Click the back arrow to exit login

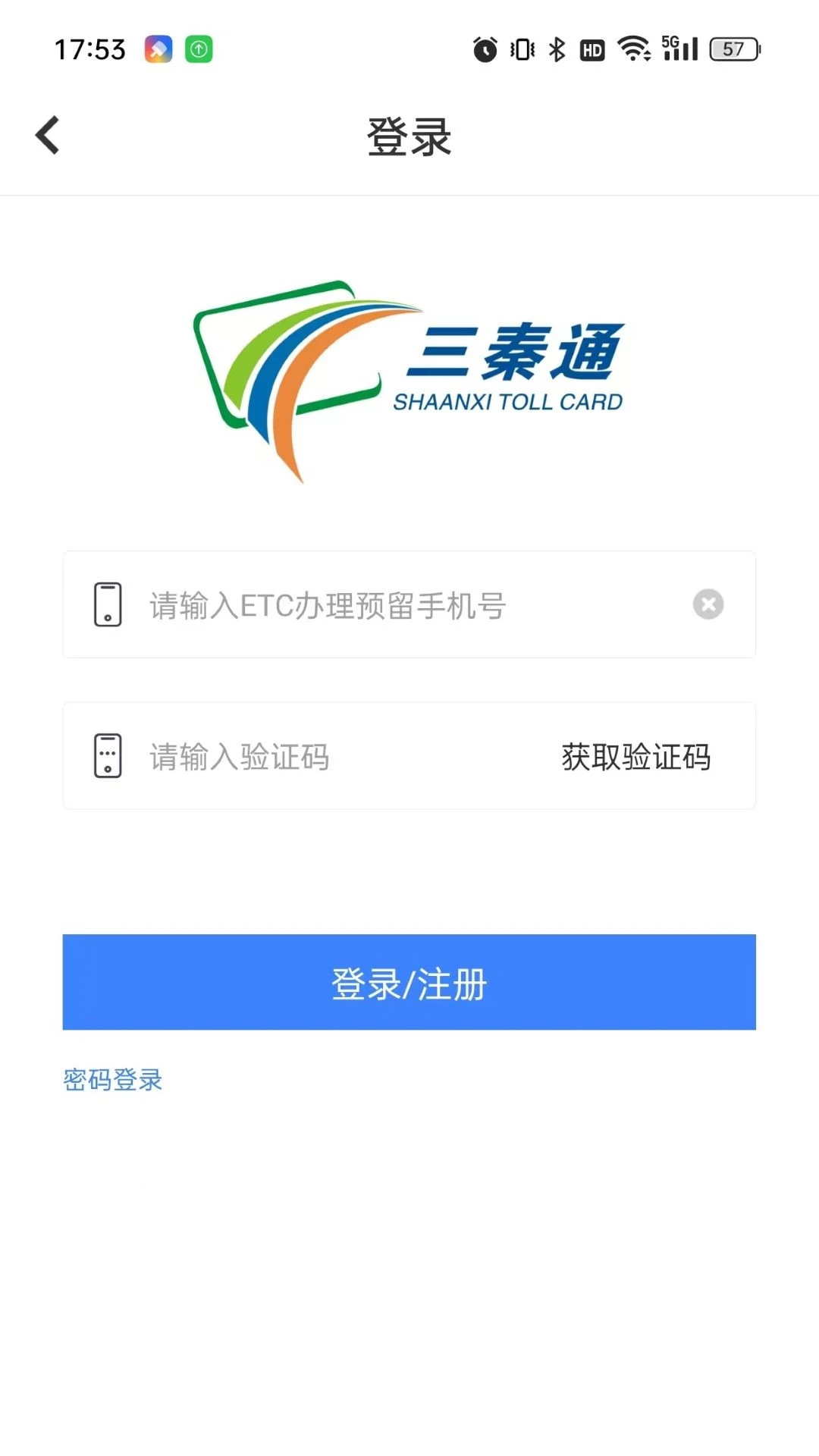pyautogui.click(x=47, y=135)
